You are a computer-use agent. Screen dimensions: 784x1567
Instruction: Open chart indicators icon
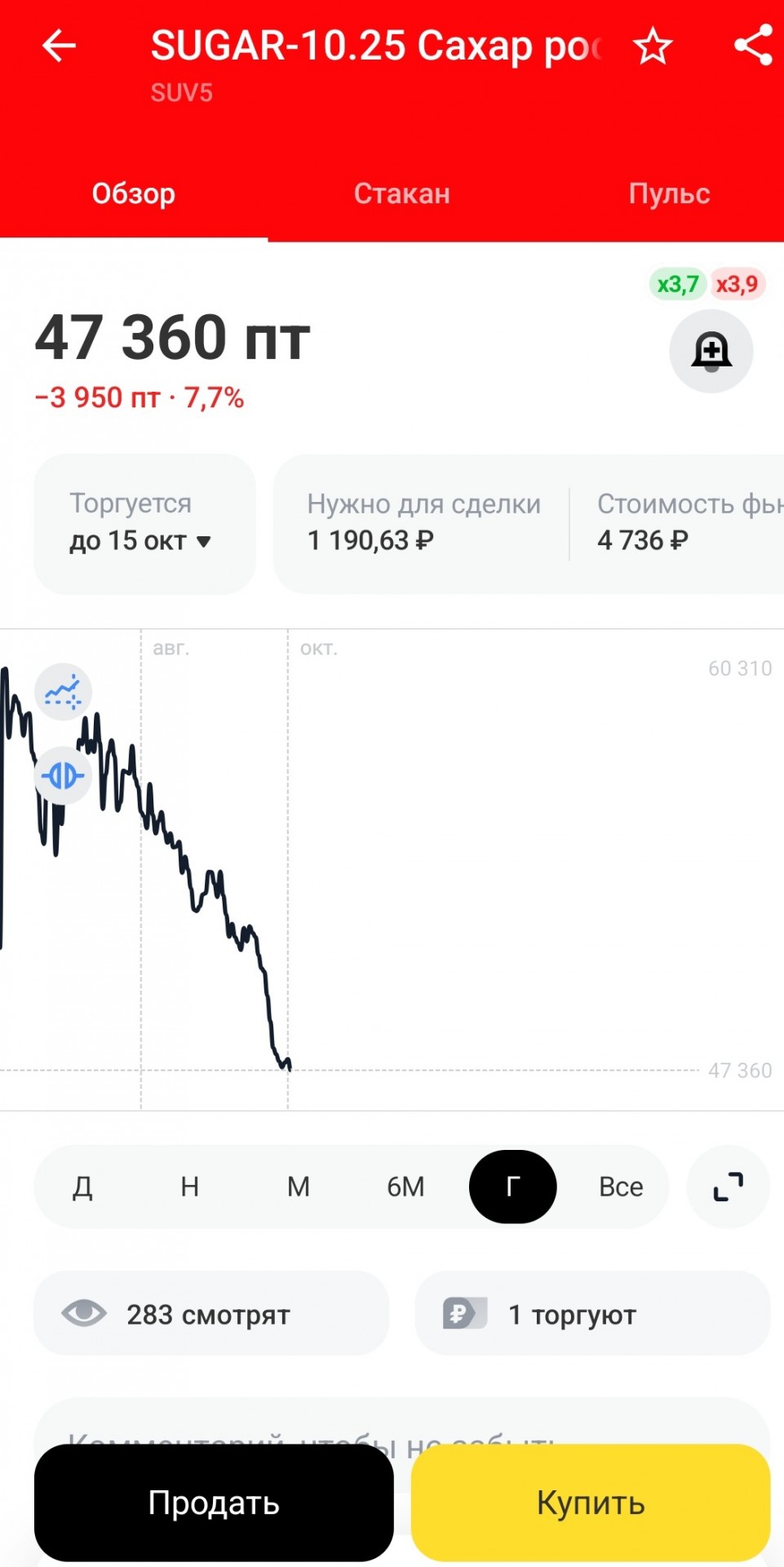pyautogui.click(x=63, y=692)
